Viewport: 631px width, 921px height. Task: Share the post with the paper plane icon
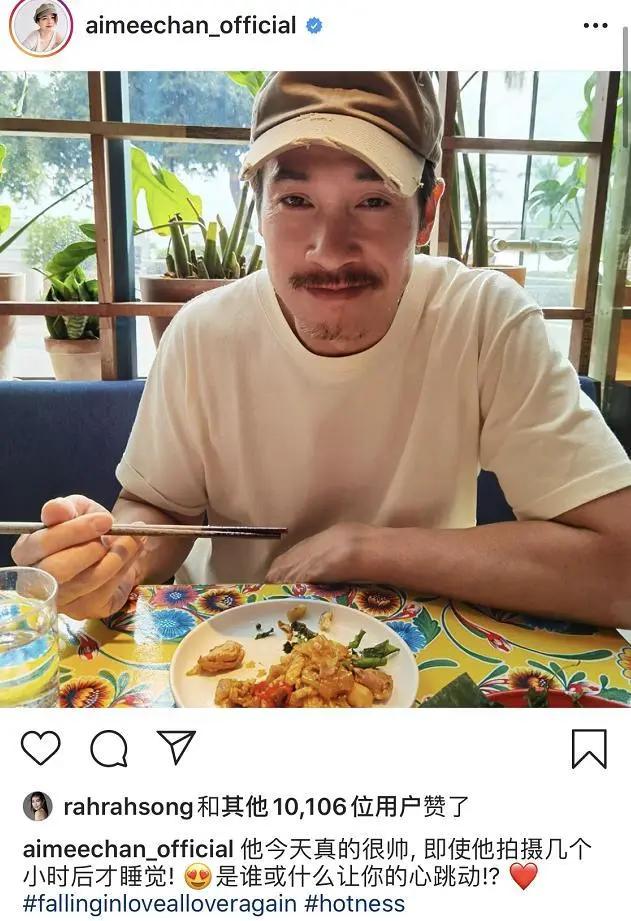(176, 747)
